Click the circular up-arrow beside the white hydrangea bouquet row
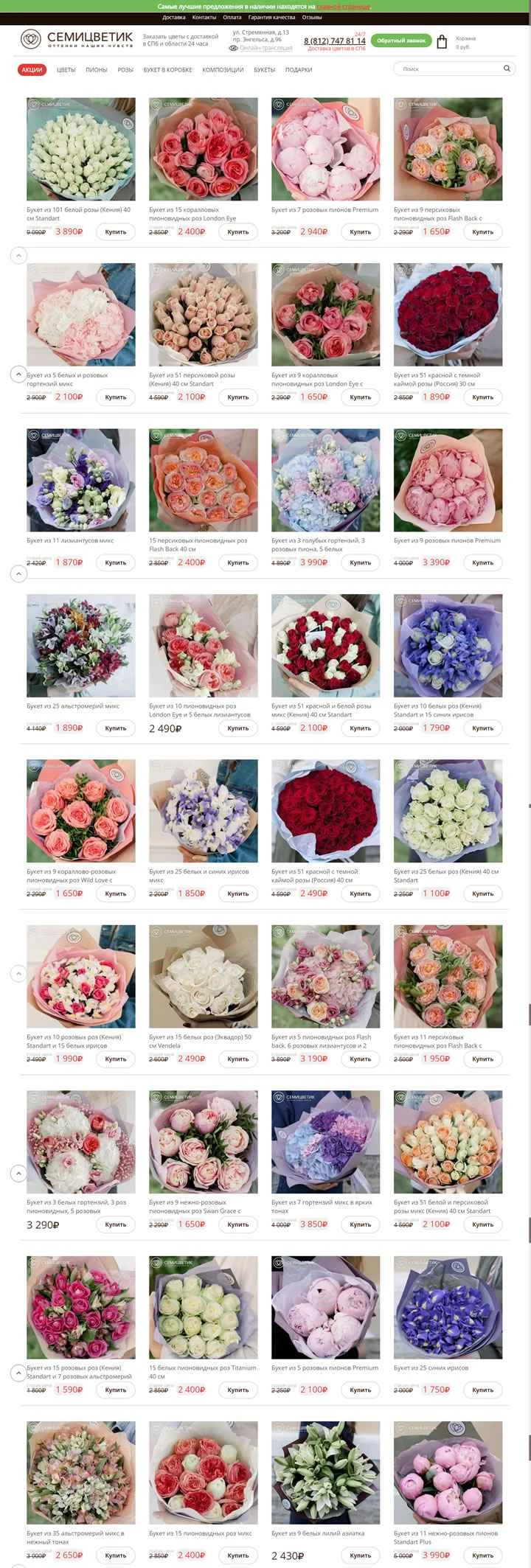 pos(17,373)
